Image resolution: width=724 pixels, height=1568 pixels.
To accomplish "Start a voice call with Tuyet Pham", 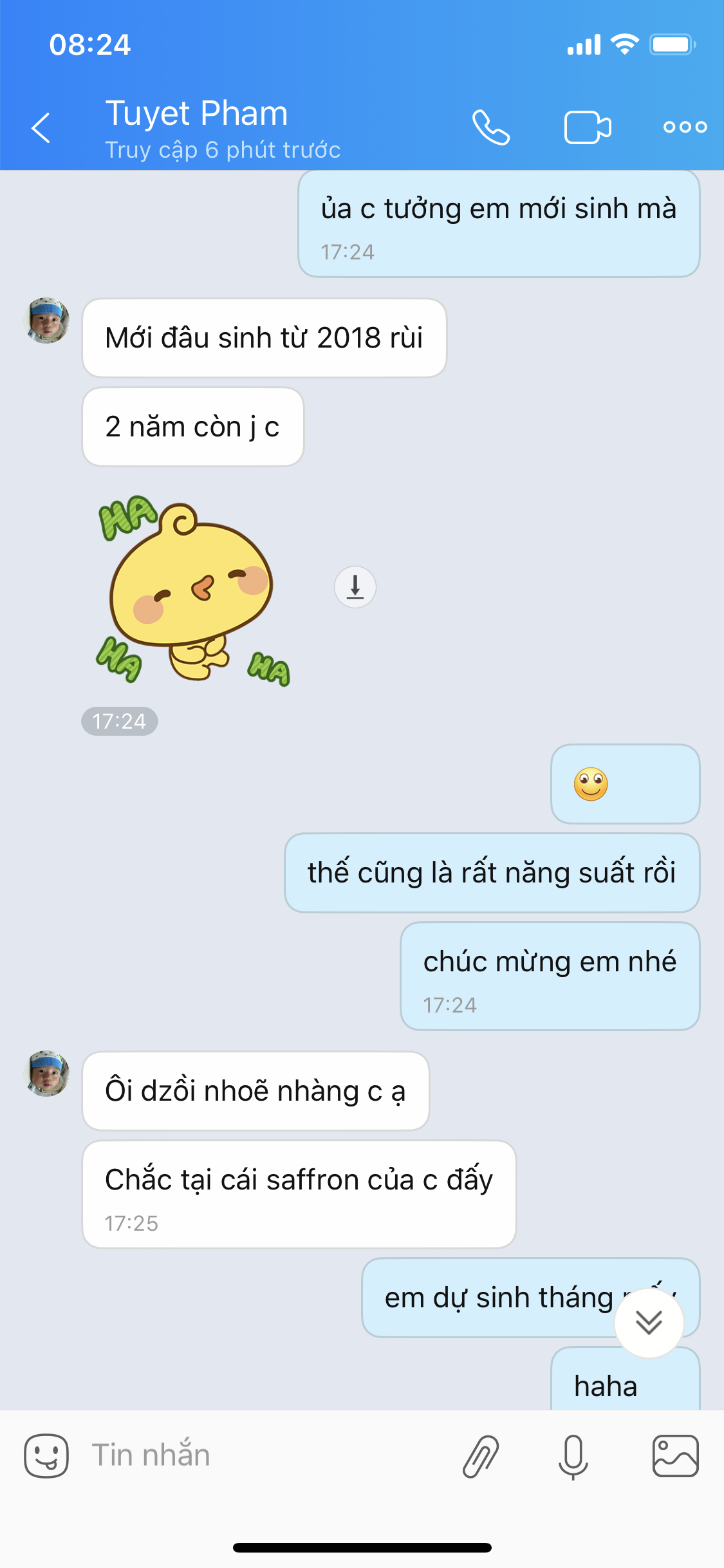I will point(491,127).
